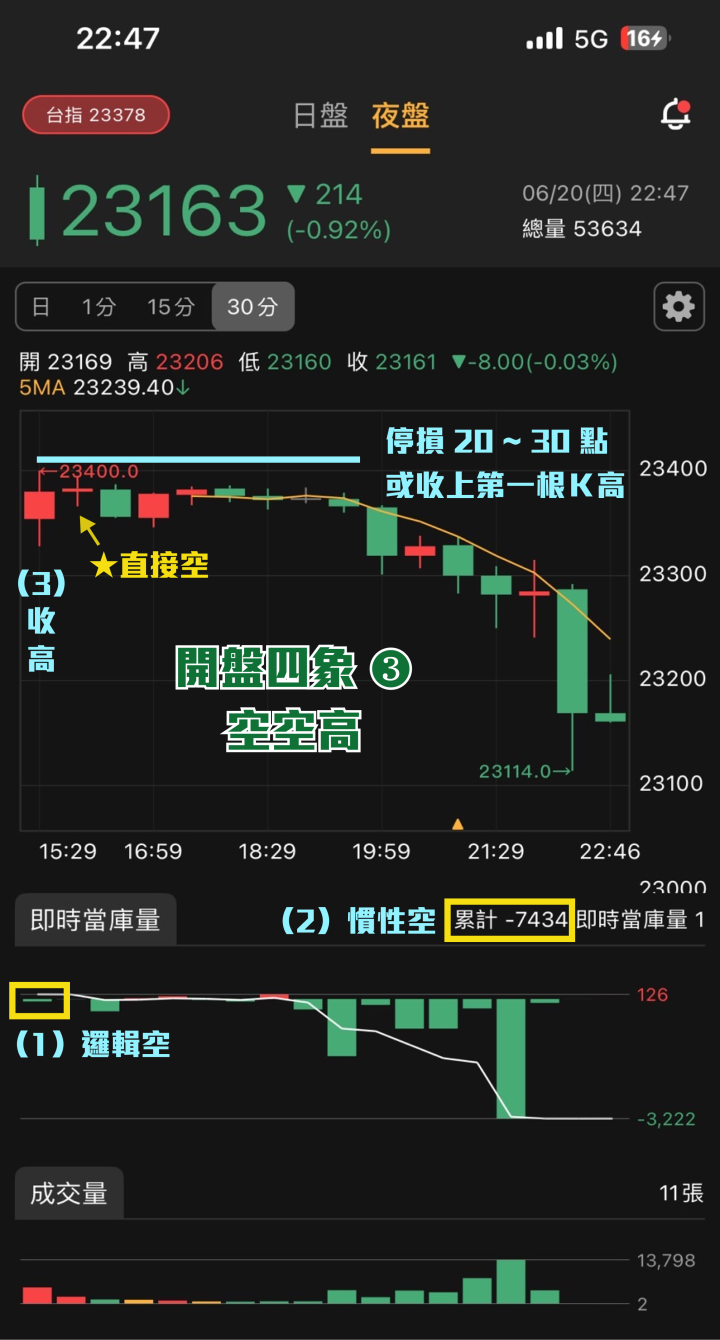Tap the 台指 23378 chip
This screenshot has height=1340, width=720.
coord(96,115)
